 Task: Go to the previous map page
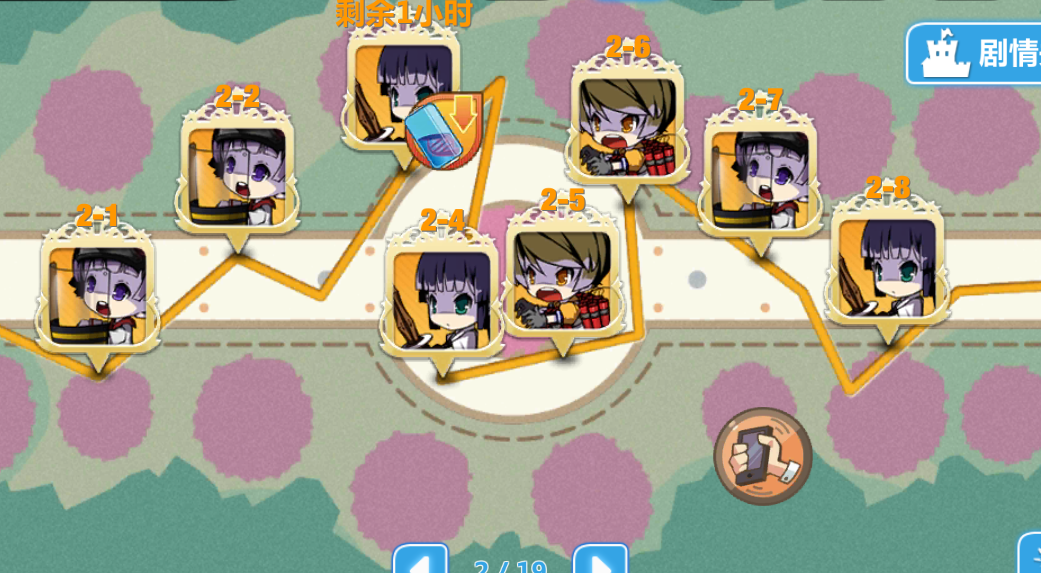[x=421, y=562]
